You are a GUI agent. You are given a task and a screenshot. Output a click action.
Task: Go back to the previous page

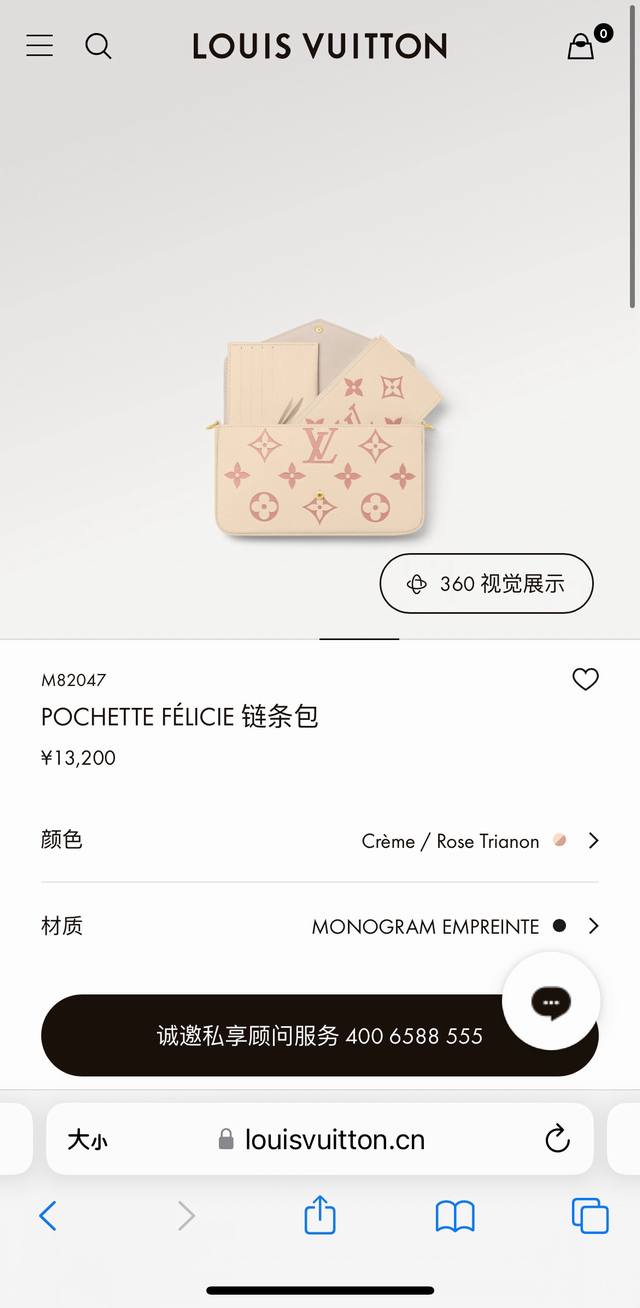[48, 1216]
